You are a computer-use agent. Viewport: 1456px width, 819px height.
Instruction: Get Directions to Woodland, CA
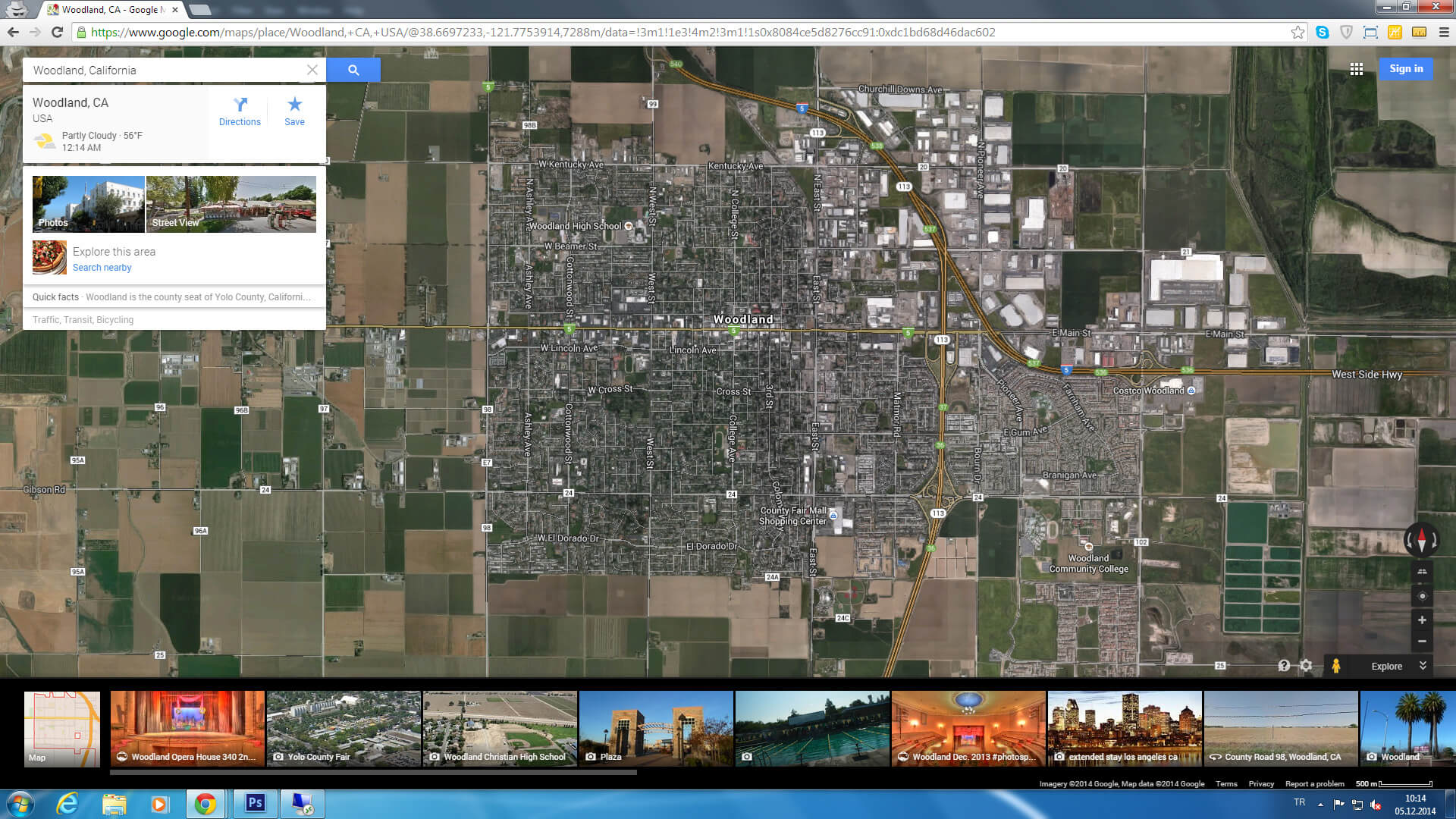[x=240, y=111]
